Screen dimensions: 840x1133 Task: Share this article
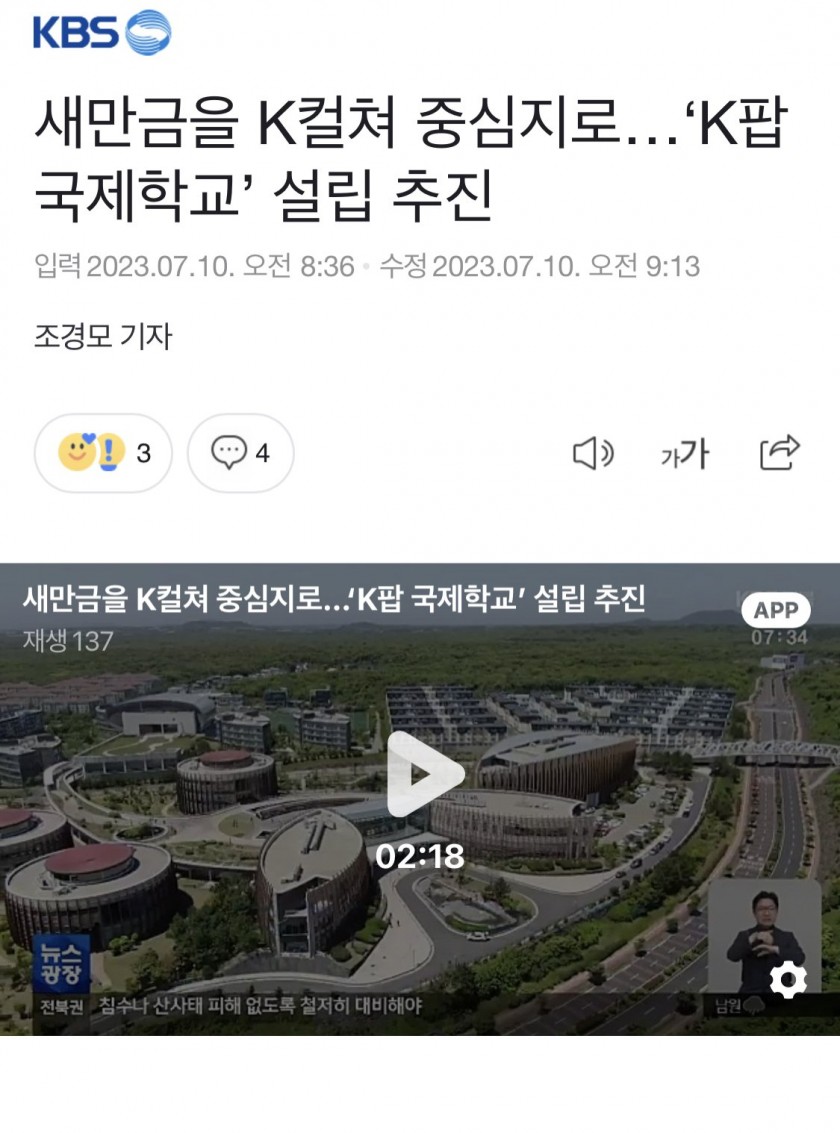click(780, 453)
